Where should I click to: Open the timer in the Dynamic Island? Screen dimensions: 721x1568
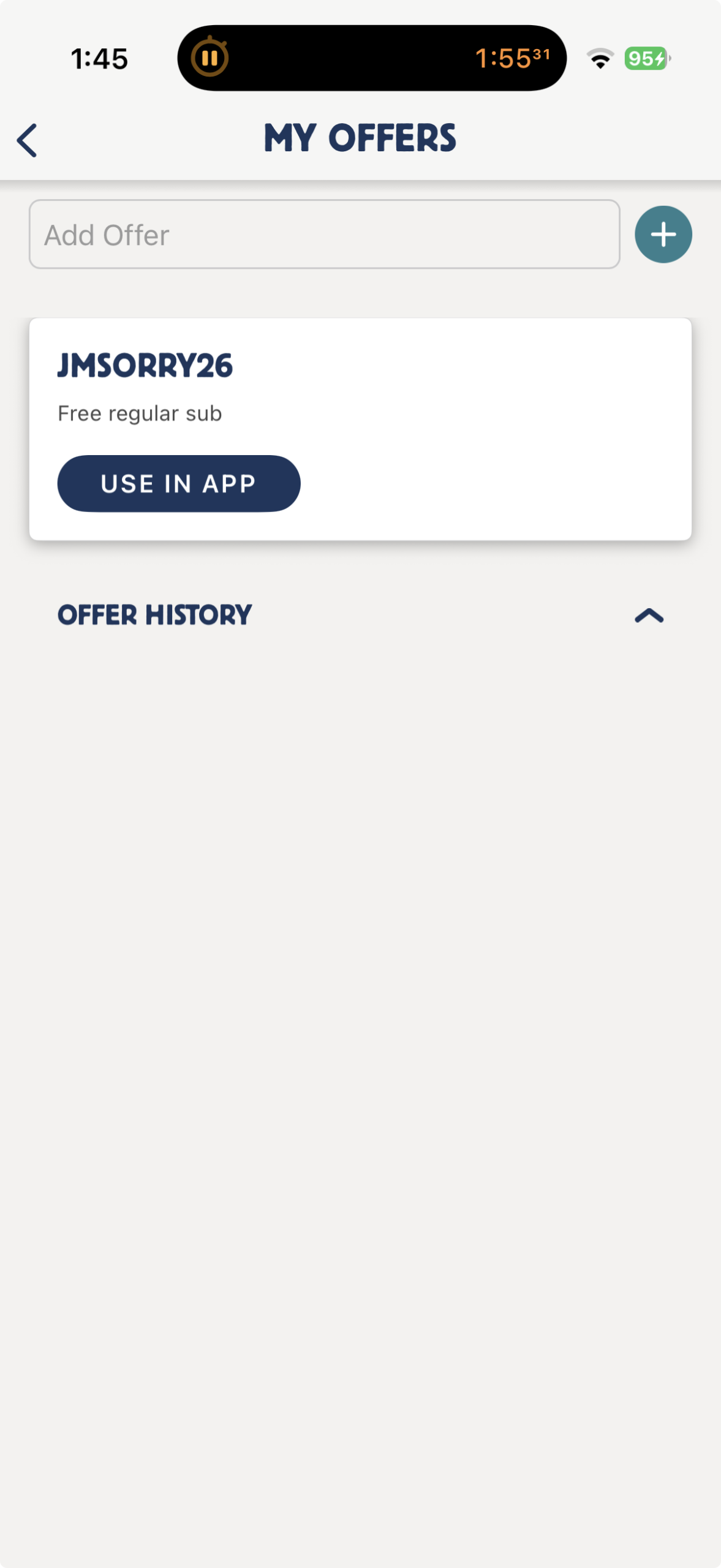(371, 59)
